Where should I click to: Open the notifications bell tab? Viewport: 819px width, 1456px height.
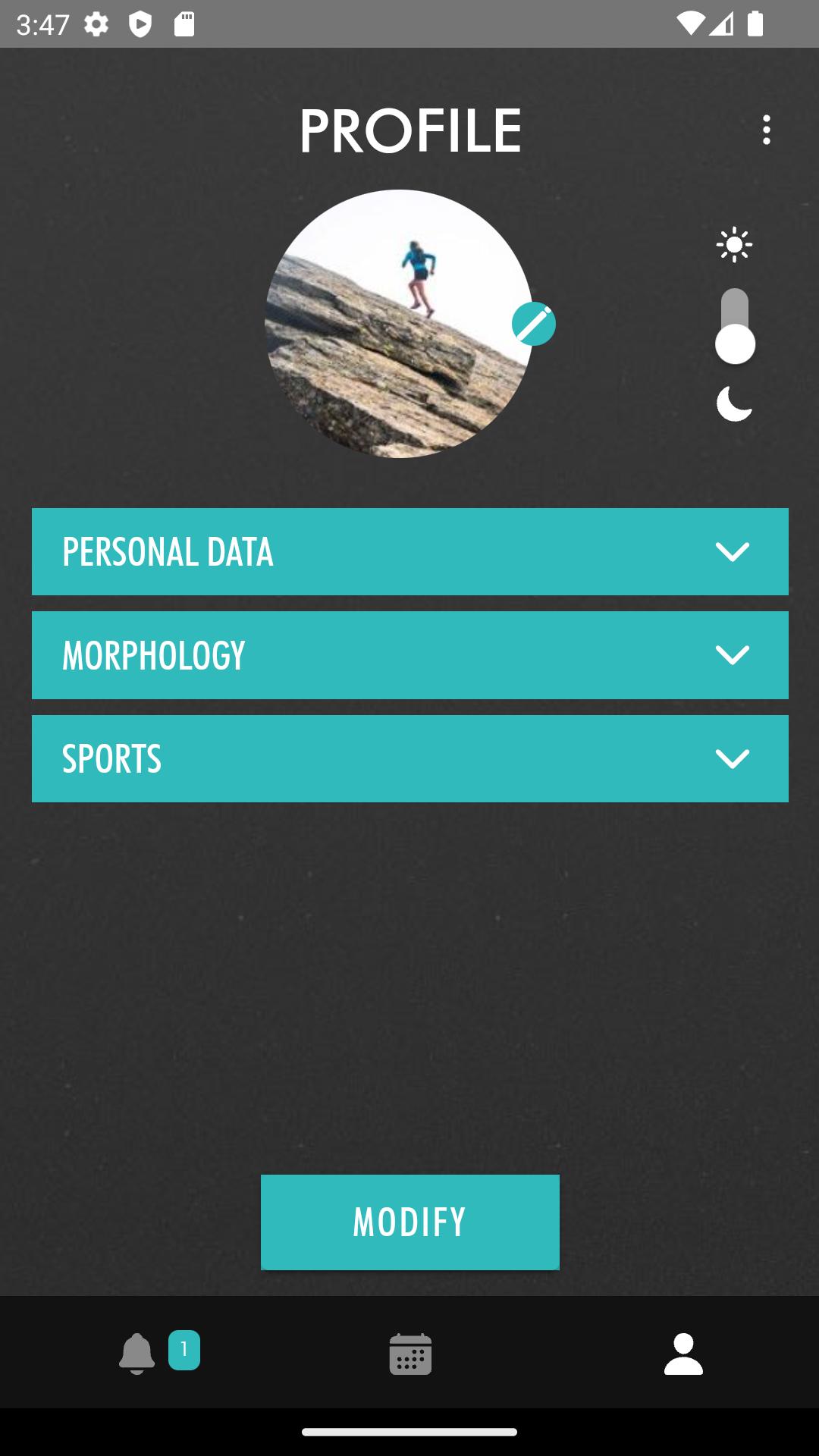tap(137, 1354)
